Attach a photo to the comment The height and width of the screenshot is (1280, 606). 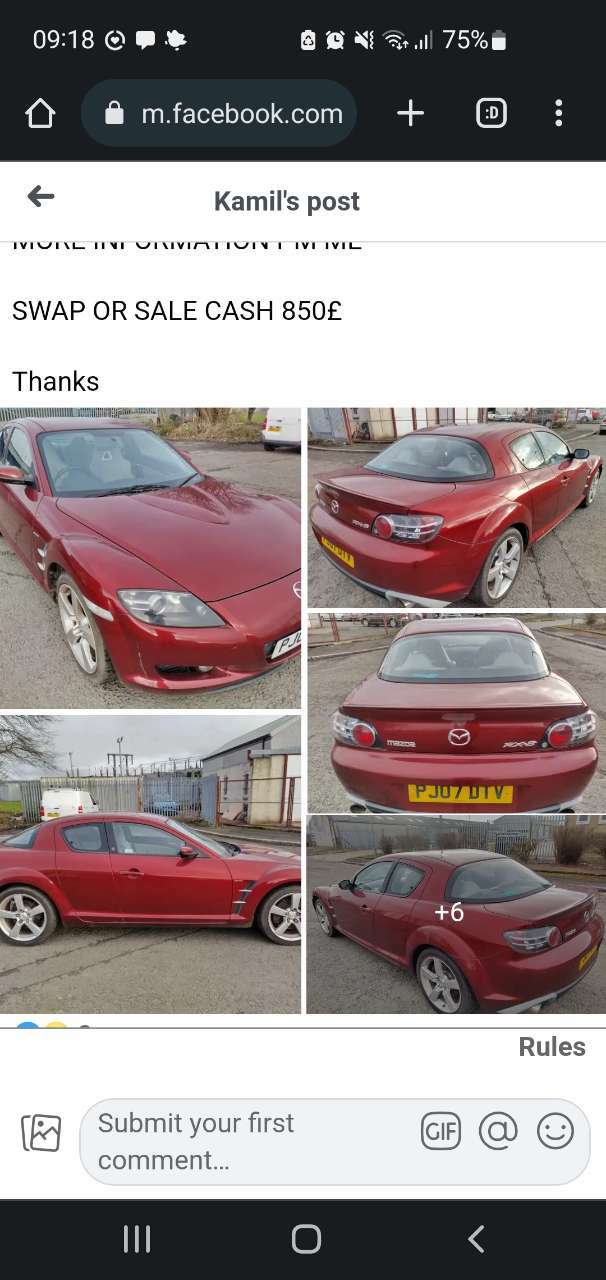41,1133
